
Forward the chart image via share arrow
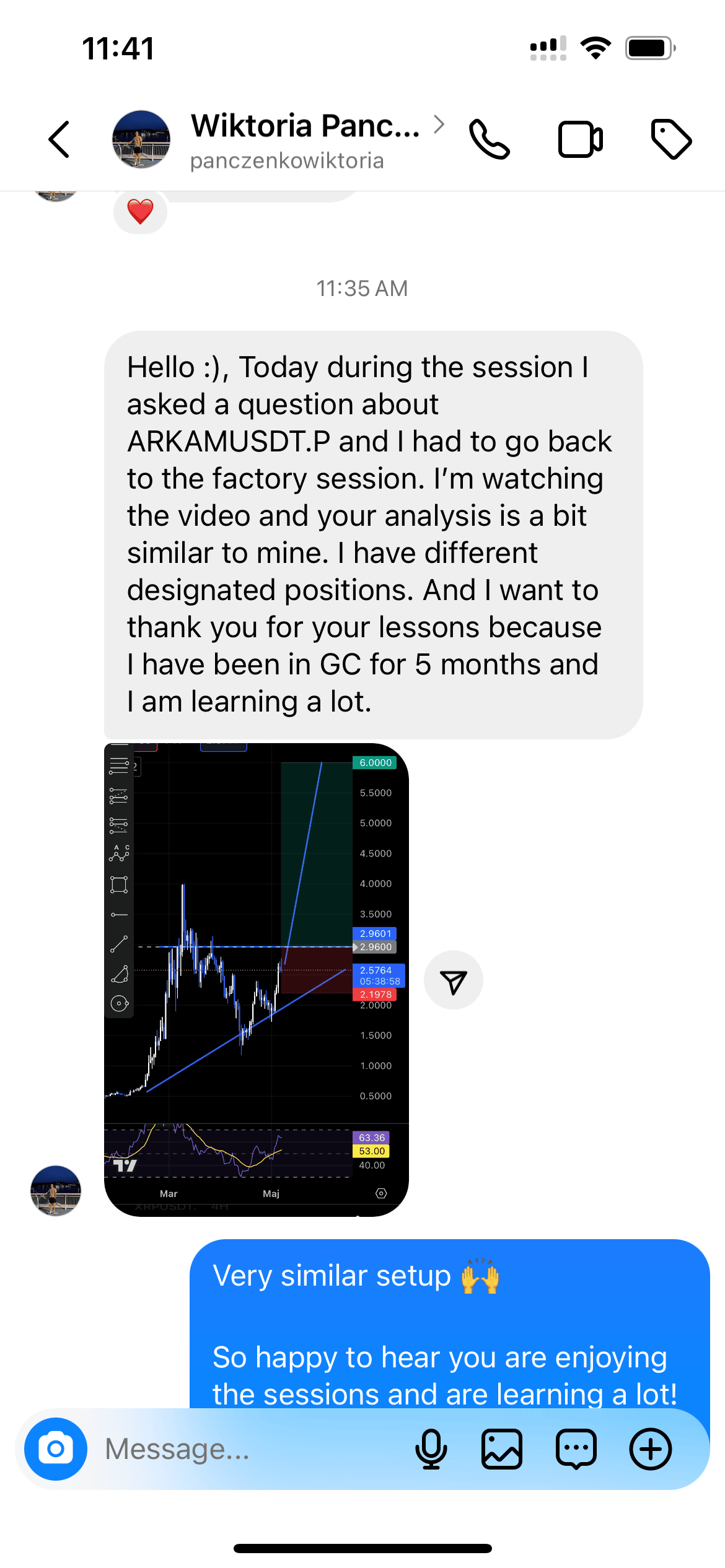[x=453, y=980]
